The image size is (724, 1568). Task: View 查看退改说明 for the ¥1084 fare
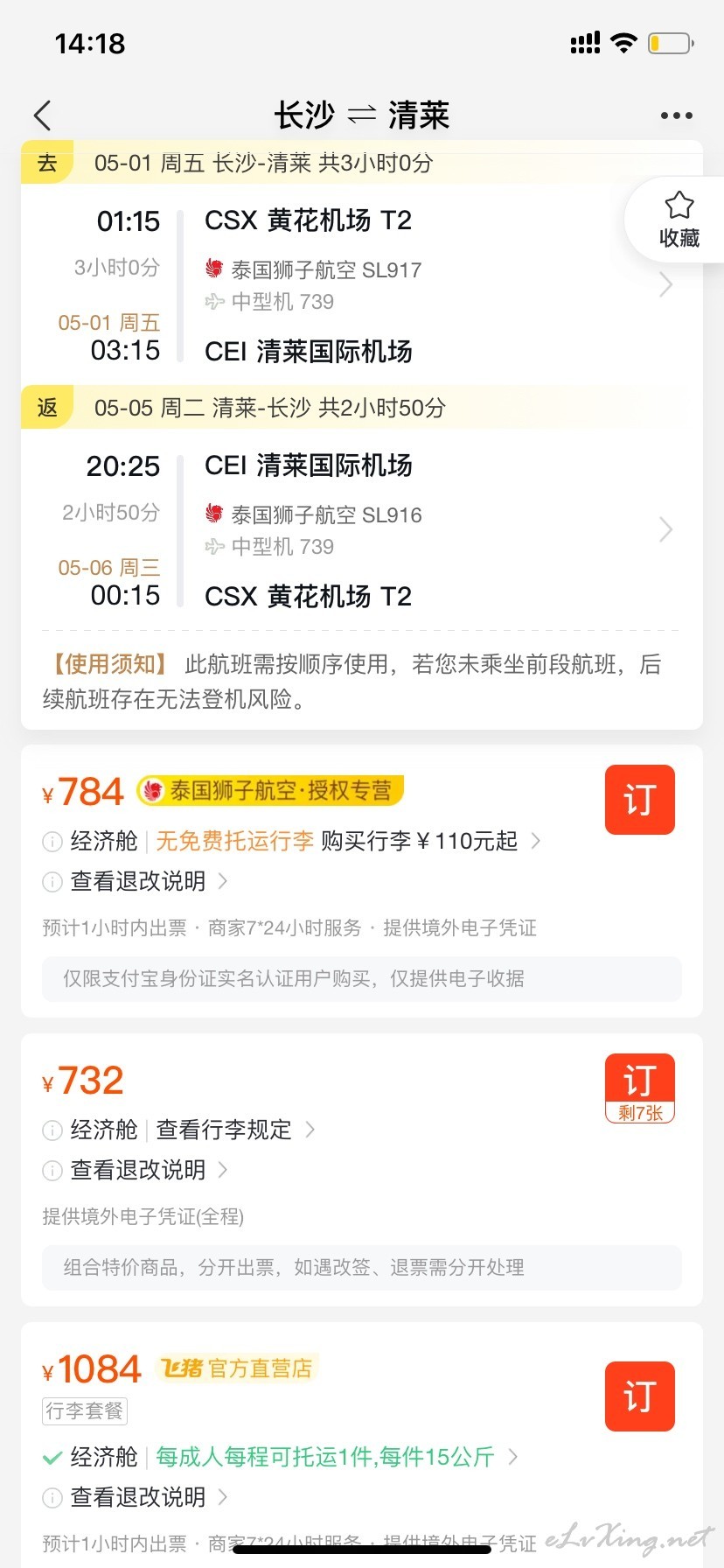[138, 1497]
